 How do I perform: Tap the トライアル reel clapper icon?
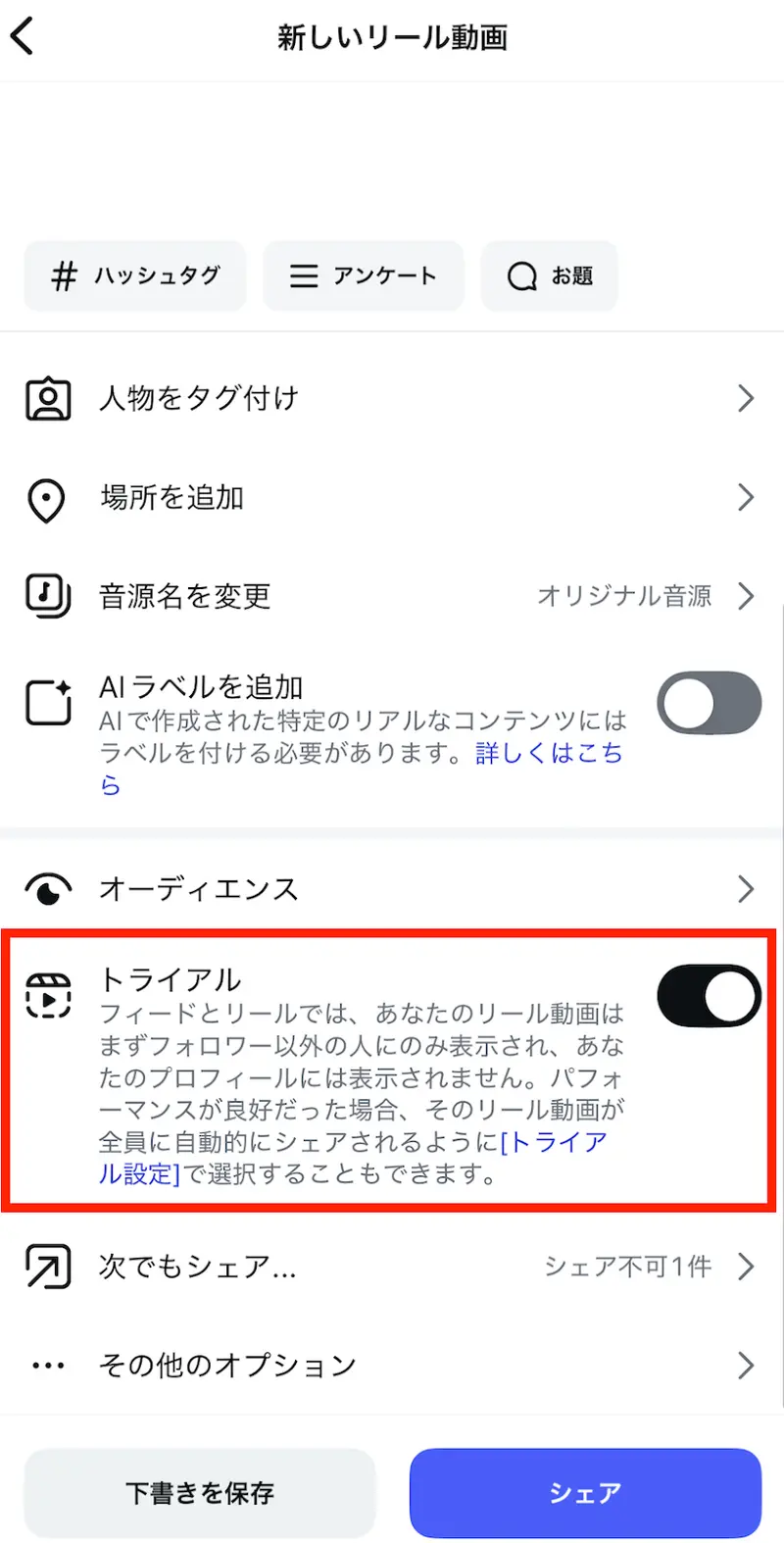[x=46, y=994]
